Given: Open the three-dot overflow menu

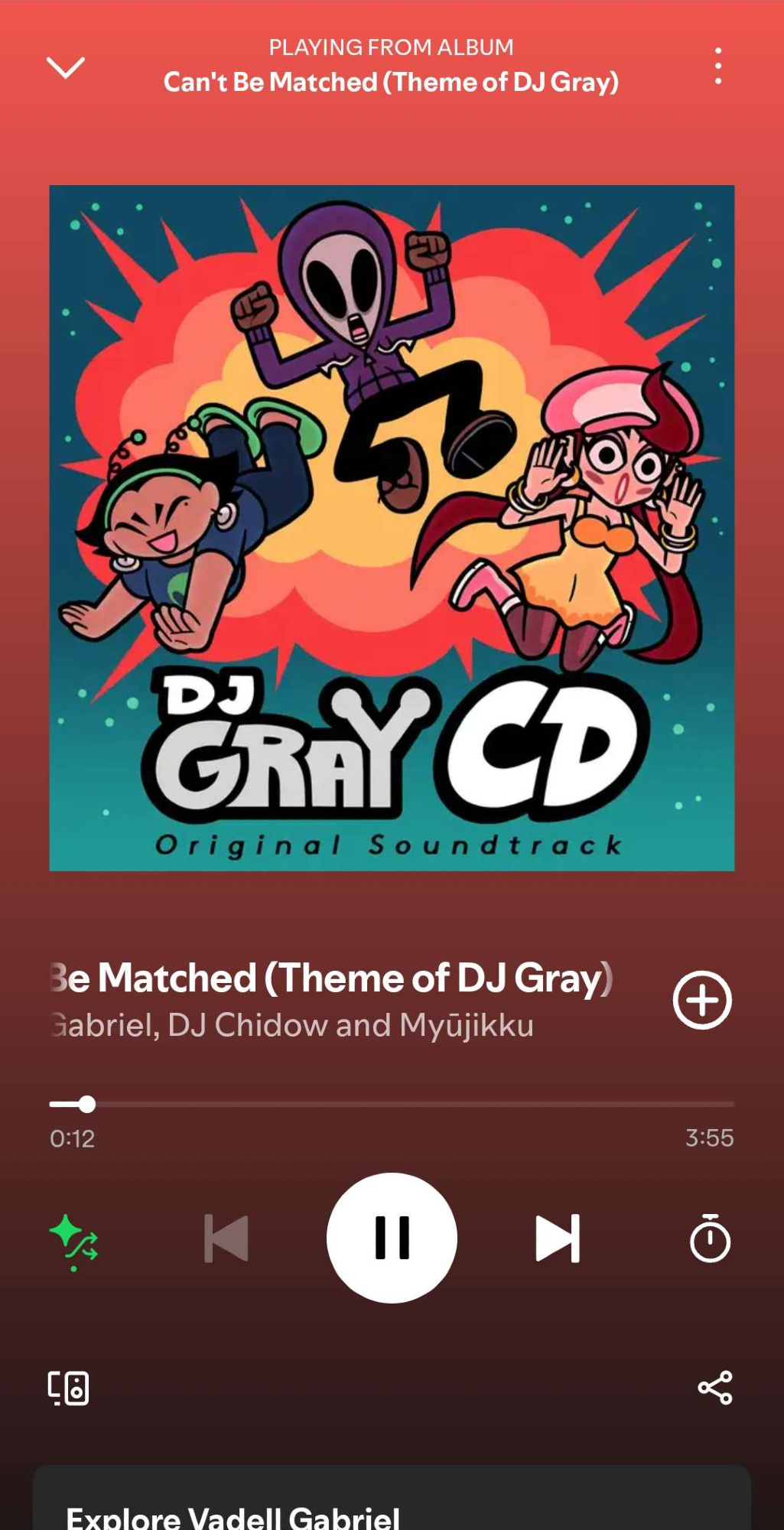Looking at the screenshot, I should click(717, 66).
